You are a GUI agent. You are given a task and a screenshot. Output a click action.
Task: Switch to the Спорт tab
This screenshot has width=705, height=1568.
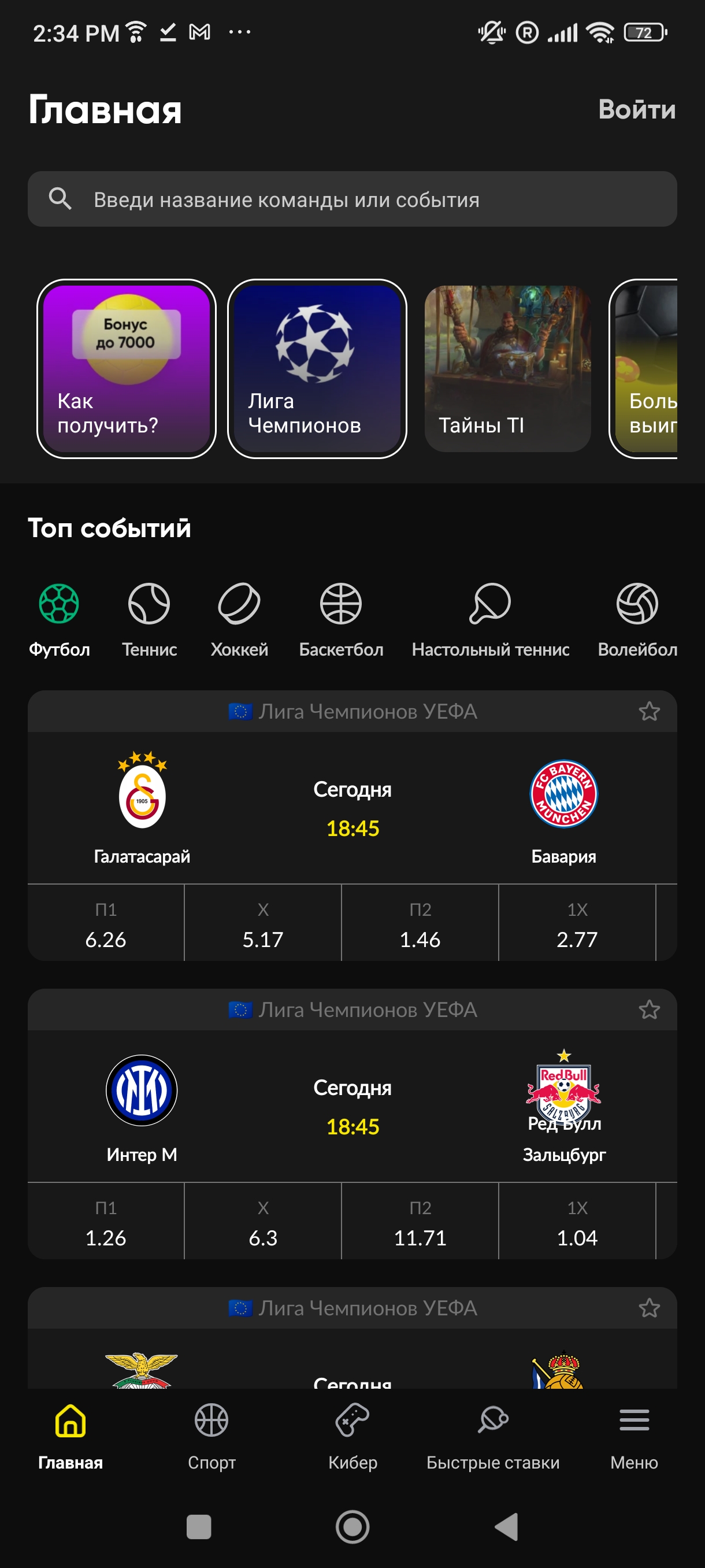(x=211, y=1435)
